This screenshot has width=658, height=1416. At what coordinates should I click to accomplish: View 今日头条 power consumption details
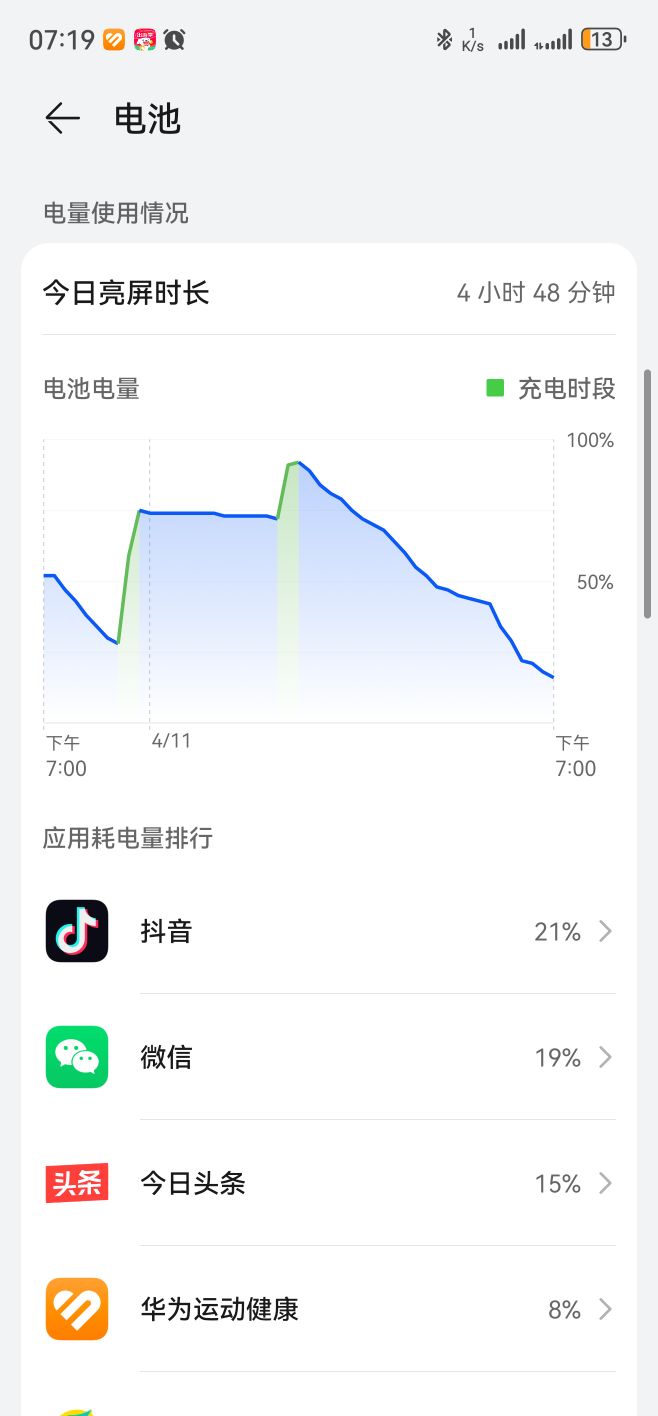tap(329, 1184)
